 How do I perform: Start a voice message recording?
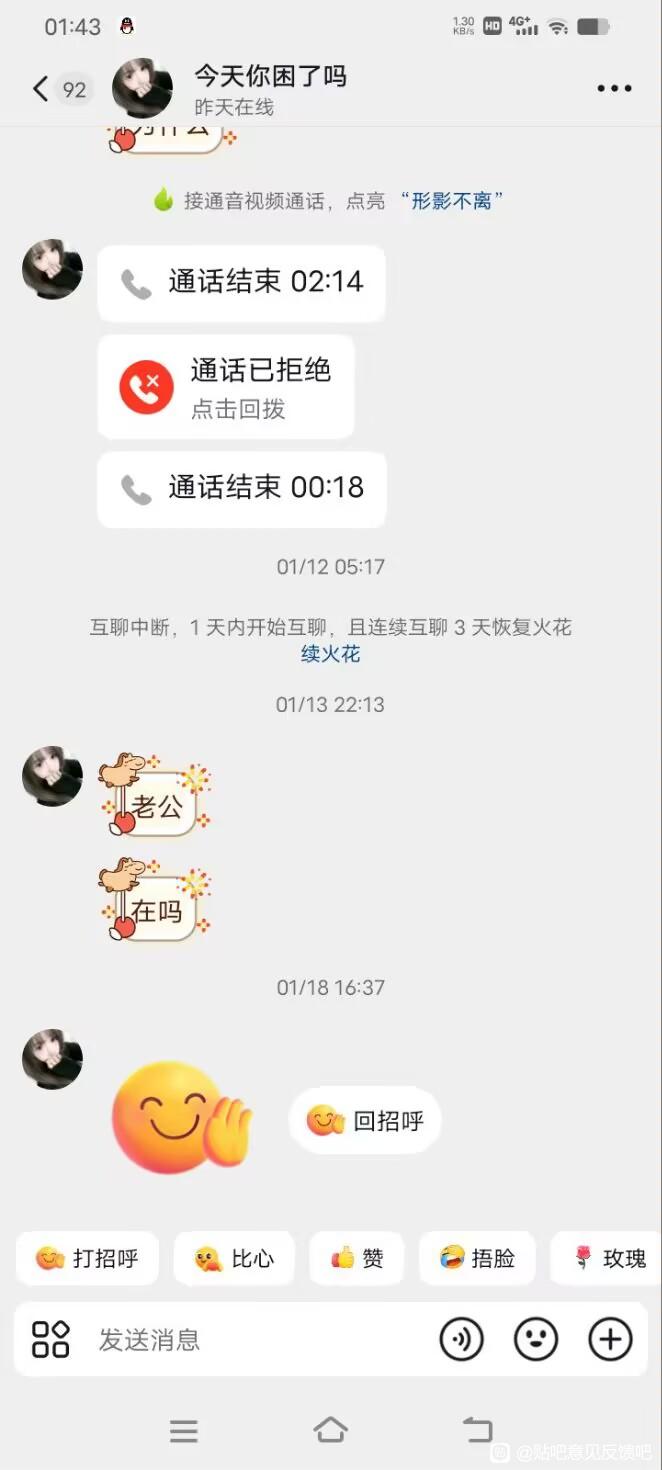point(461,1340)
